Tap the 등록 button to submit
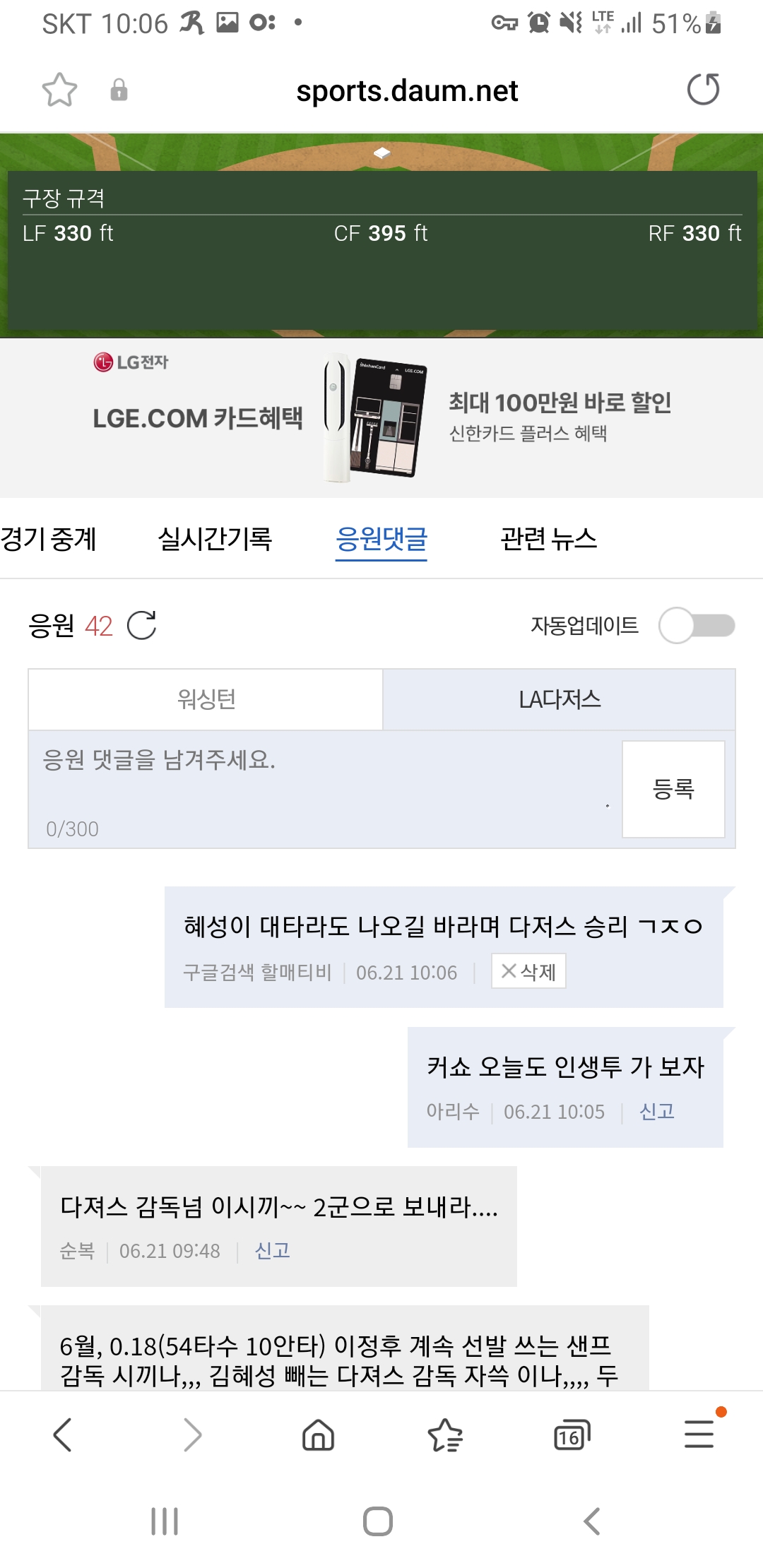Viewport: 763px width, 1568px height. 673,789
